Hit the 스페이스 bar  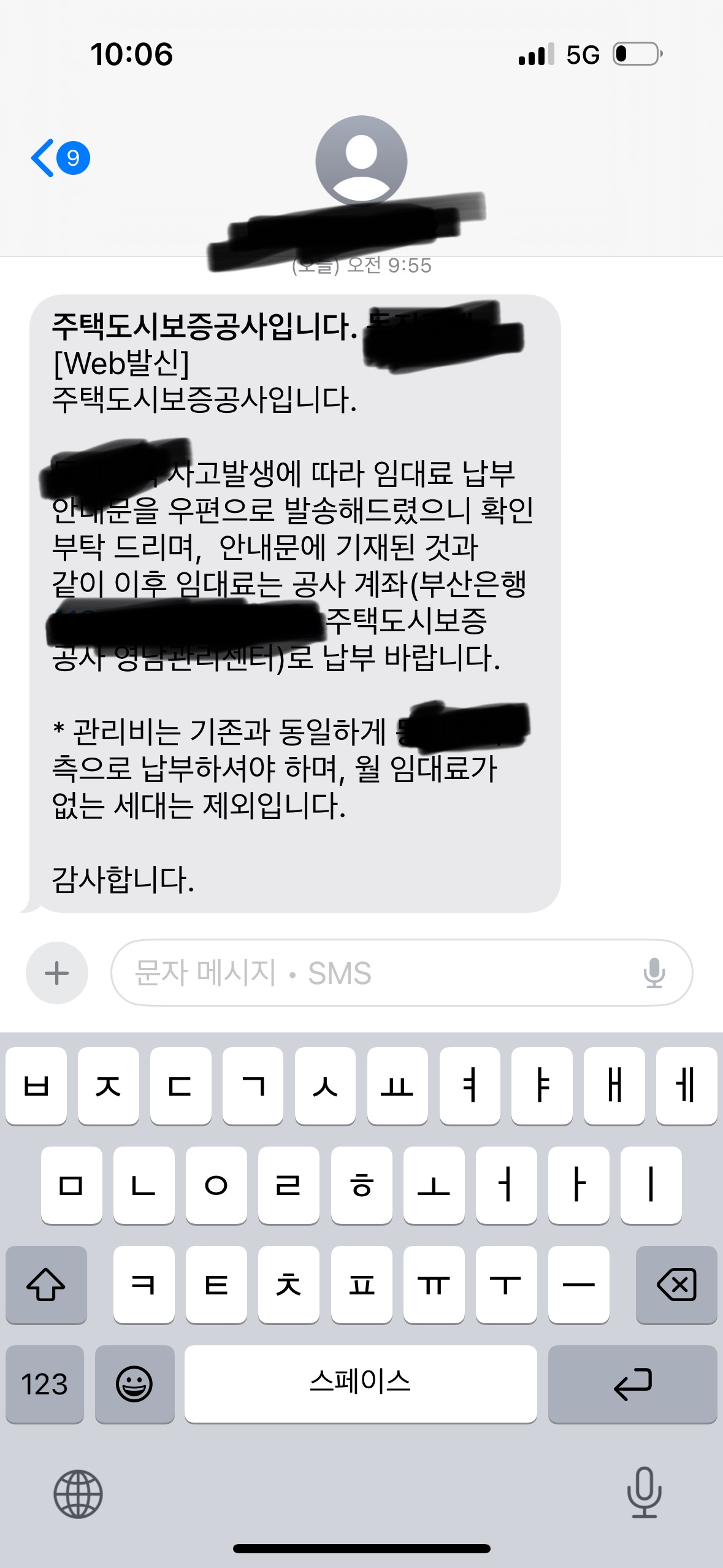[361, 1383]
